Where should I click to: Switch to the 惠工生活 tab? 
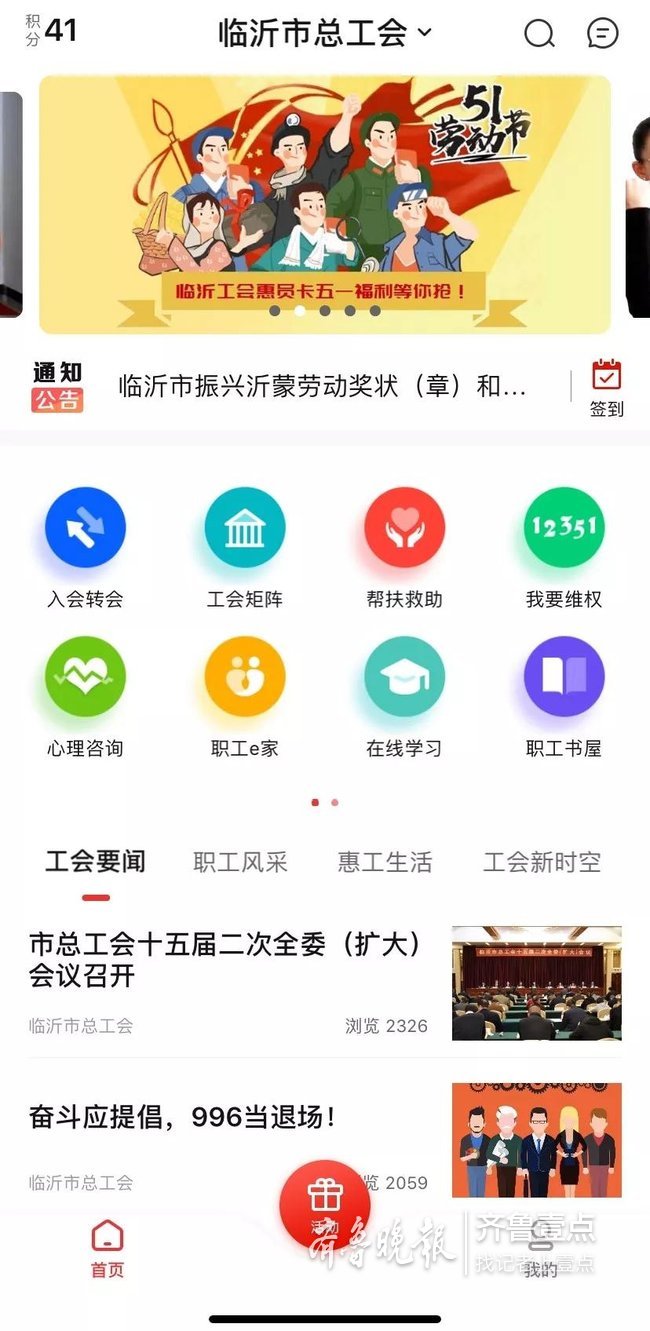coord(385,862)
